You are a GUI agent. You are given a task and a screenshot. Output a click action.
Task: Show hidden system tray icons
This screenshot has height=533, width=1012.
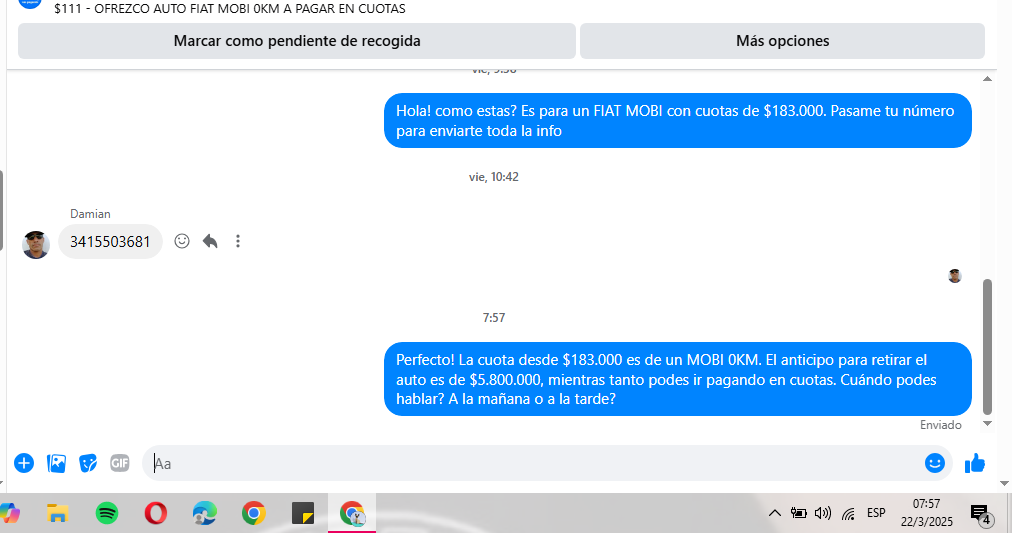[774, 514]
